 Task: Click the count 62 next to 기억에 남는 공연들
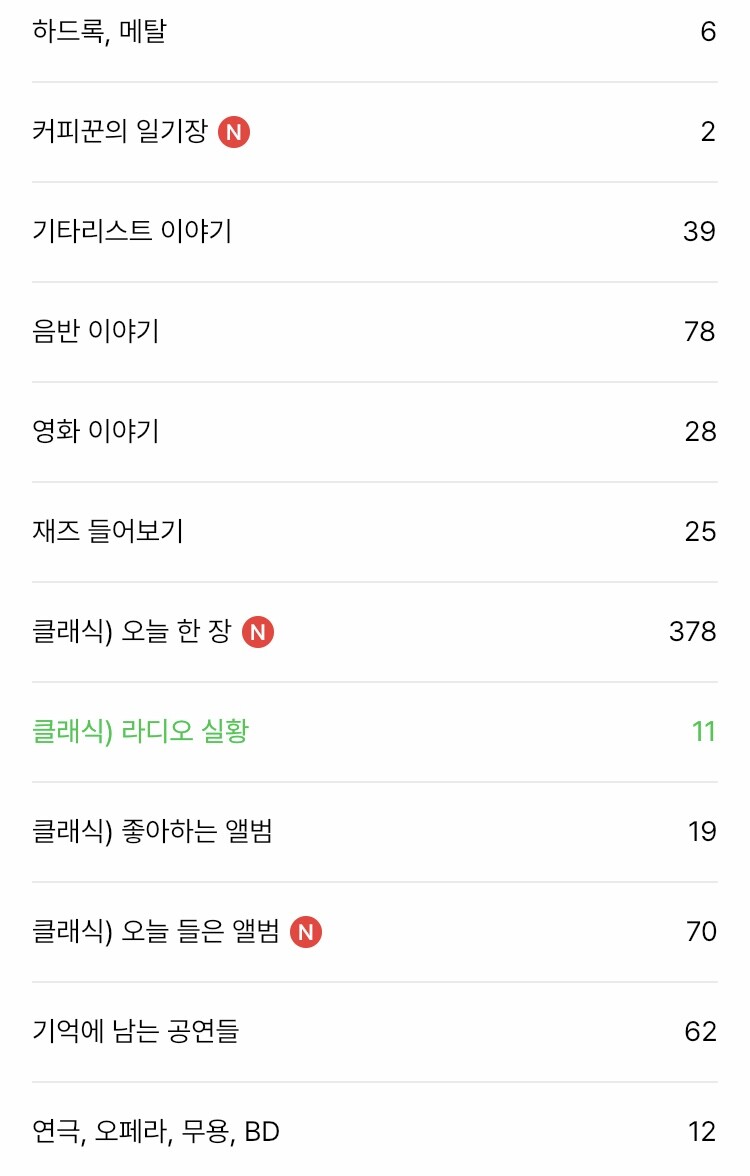click(701, 1031)
